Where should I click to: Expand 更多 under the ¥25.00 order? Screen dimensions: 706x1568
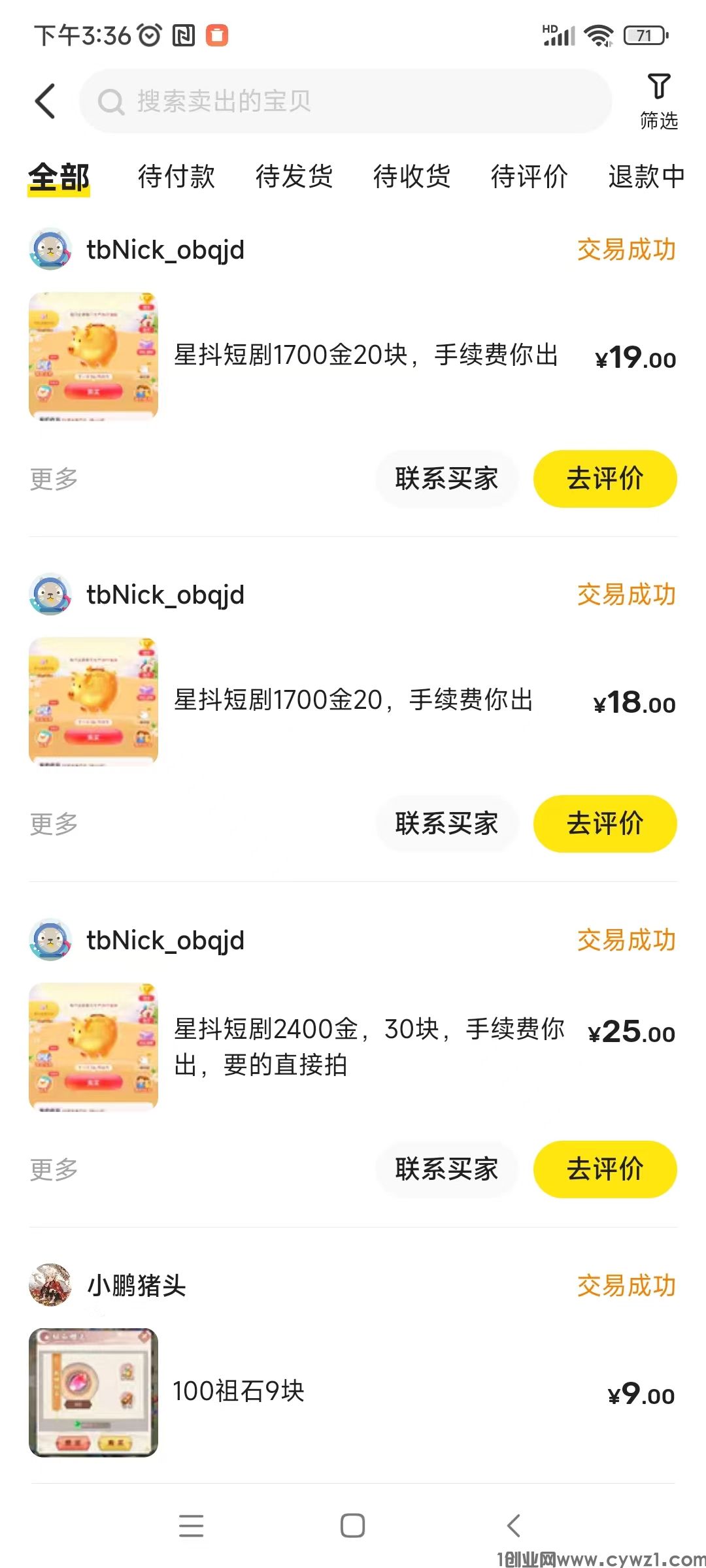pyautogui.click(x=53, y=1169)
